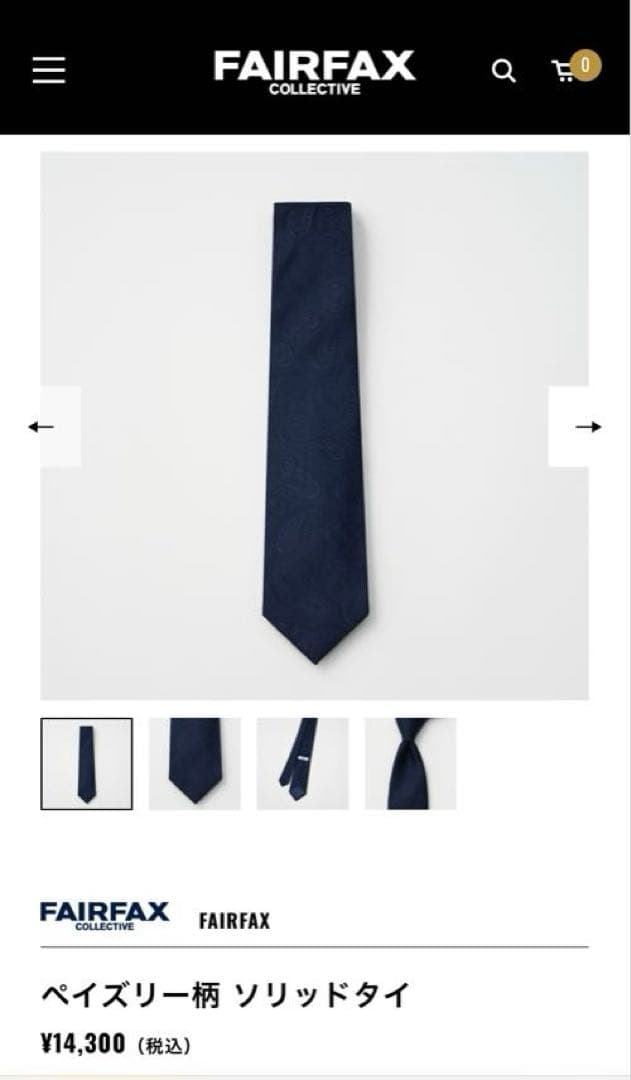Screen dimensions: 631x1080
Task: Select the tie back-side thumbnail
Action: click(x=302, y=763)
